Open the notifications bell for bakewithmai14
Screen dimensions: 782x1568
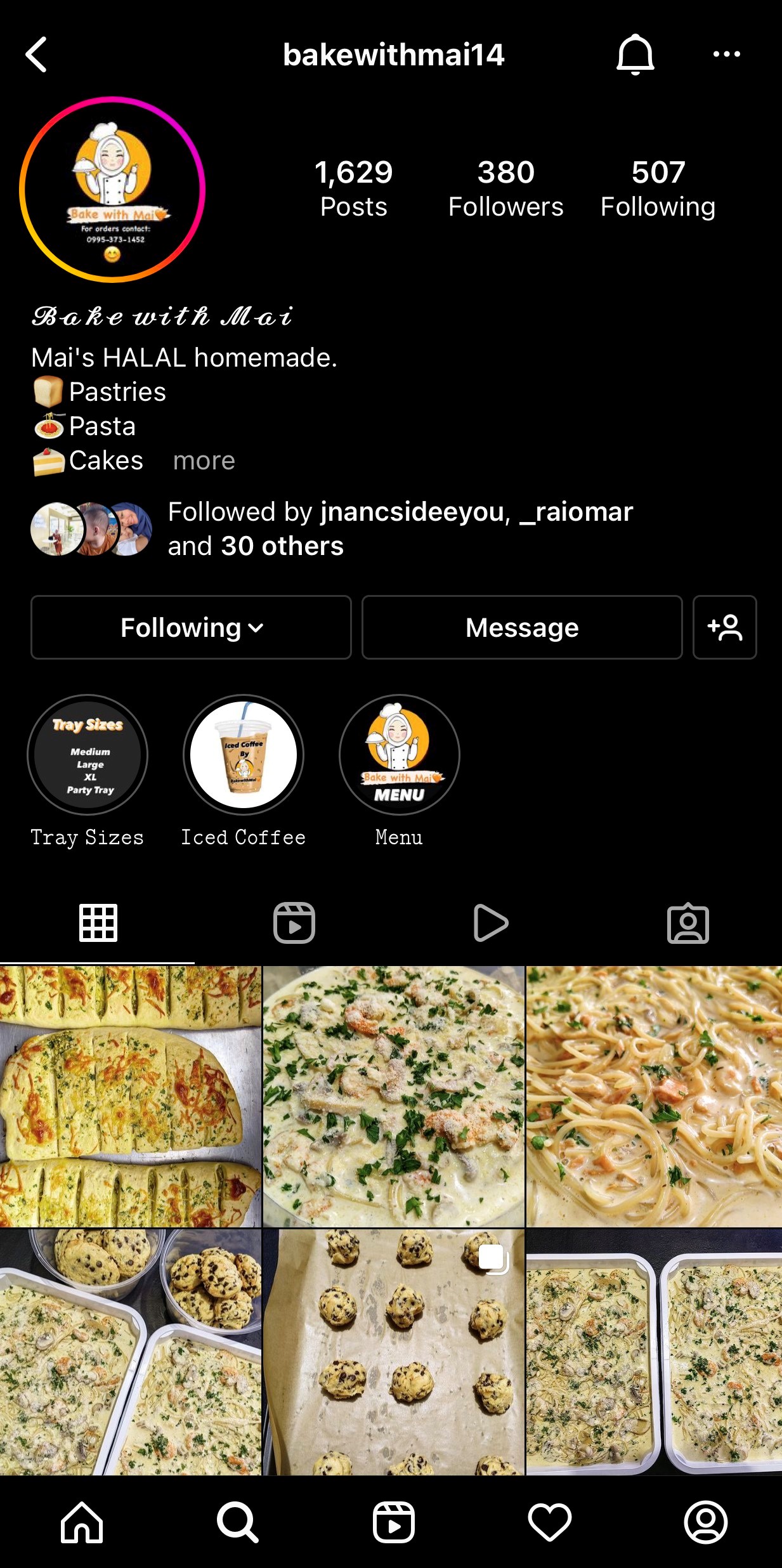[x=635, y=55]
